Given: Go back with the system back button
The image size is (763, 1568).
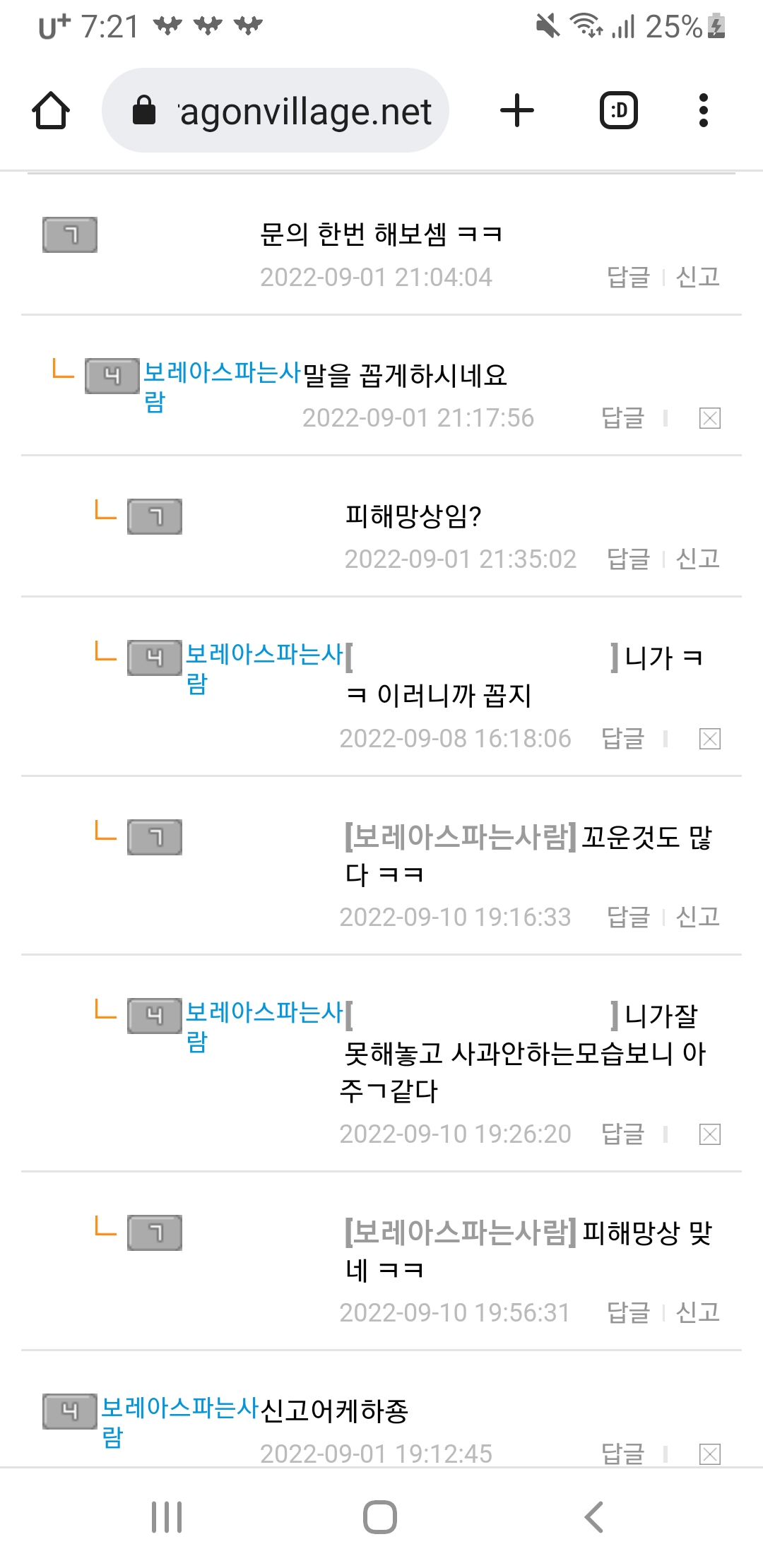Looking at the screenshot, I should click(594, 1517).
